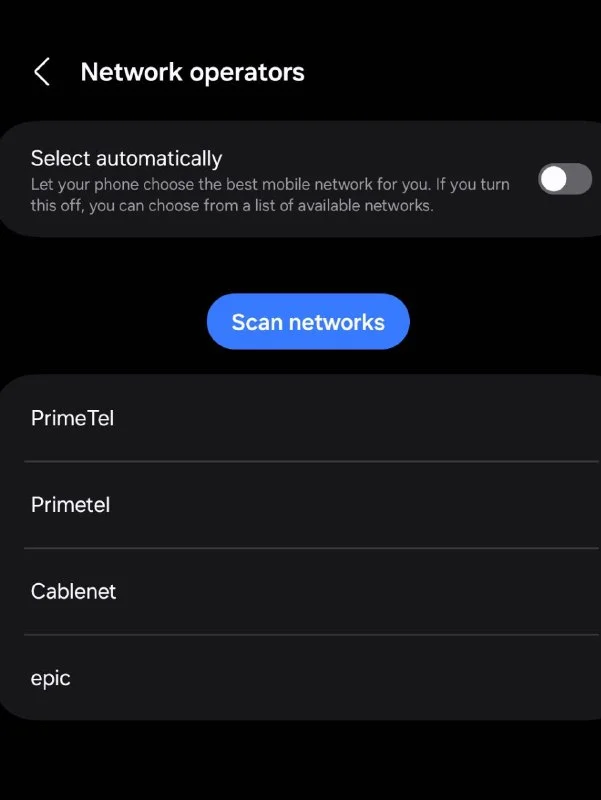The height and width of the screenshot is (800, 601).
Task: Go back from Network operators
Action: (x=42, y=72)
